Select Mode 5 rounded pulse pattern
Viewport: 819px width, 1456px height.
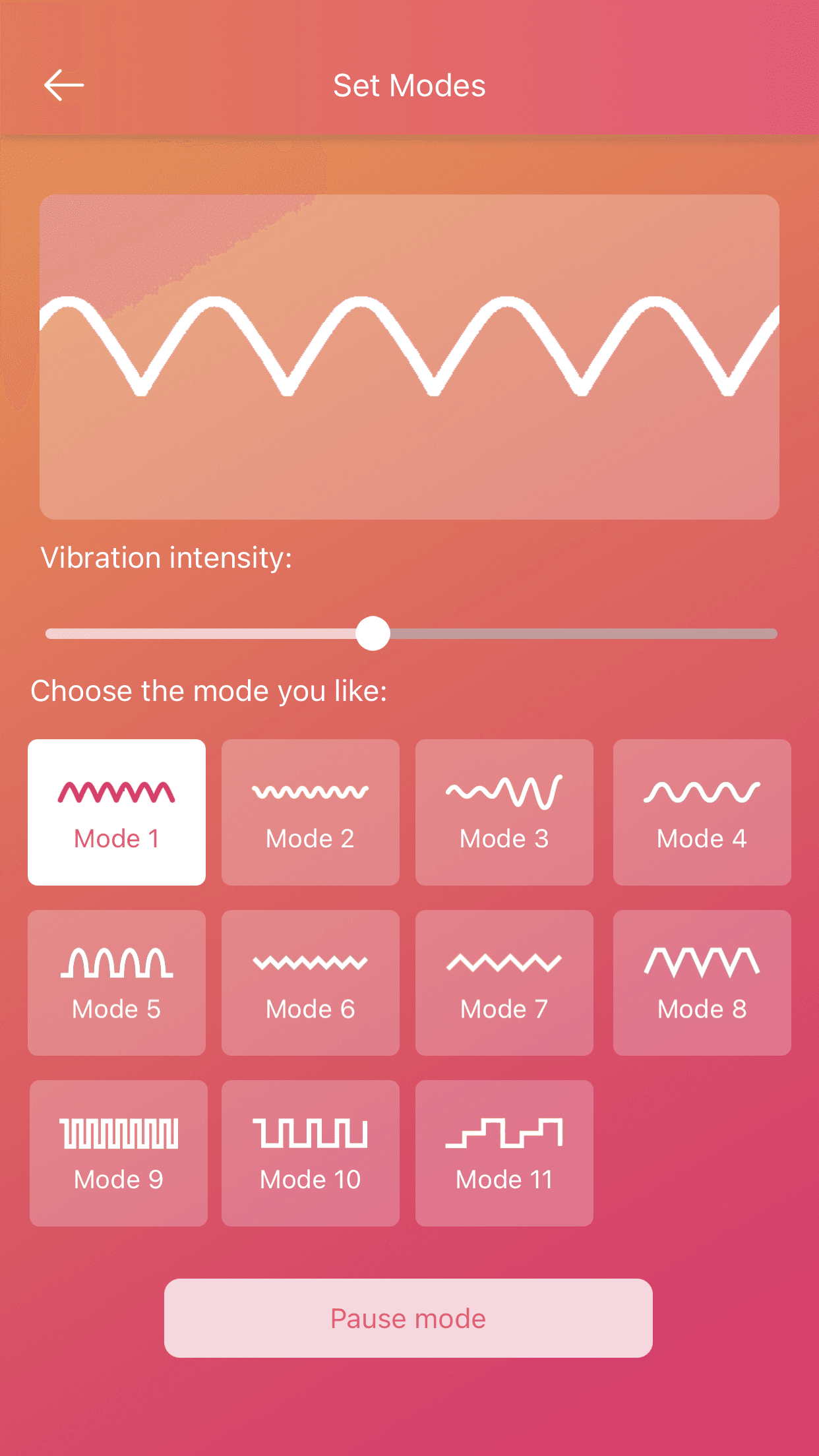[x=117, y=982]
